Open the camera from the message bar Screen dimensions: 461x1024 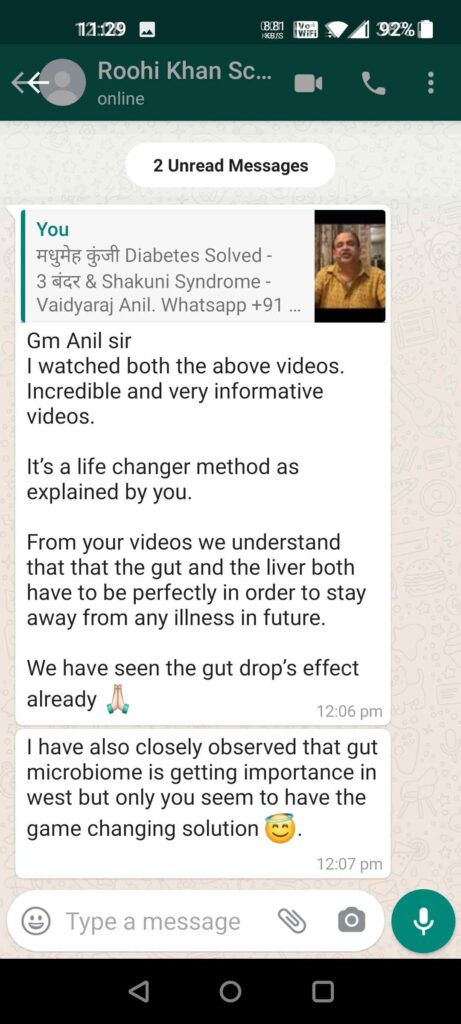coord(351,921)
